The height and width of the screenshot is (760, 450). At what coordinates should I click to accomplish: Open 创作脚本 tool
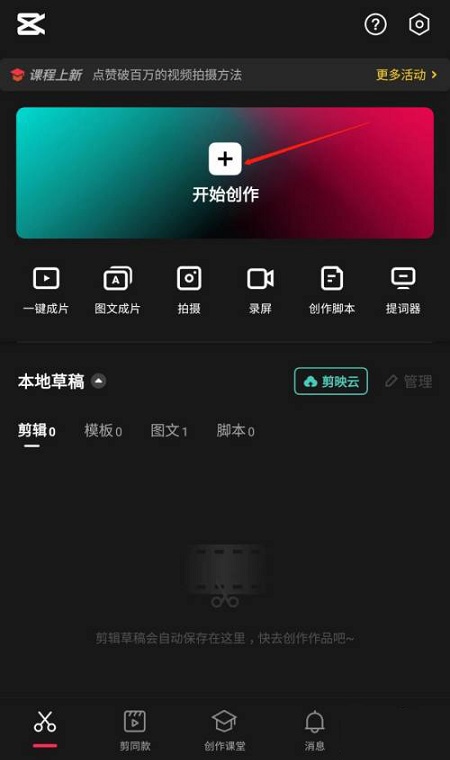point(332,290)
